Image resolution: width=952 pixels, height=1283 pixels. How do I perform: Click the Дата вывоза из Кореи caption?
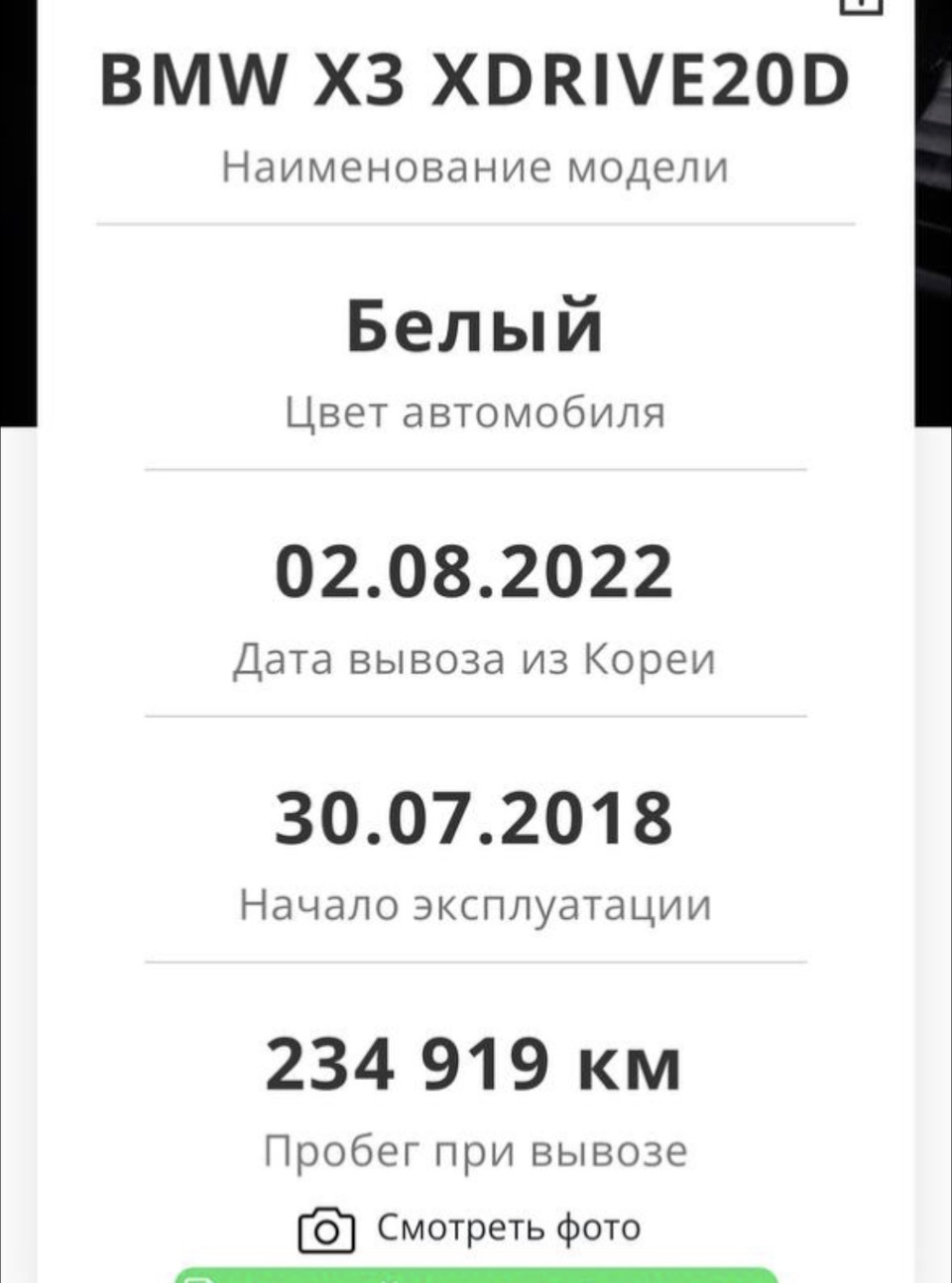(x=476, y=655)
